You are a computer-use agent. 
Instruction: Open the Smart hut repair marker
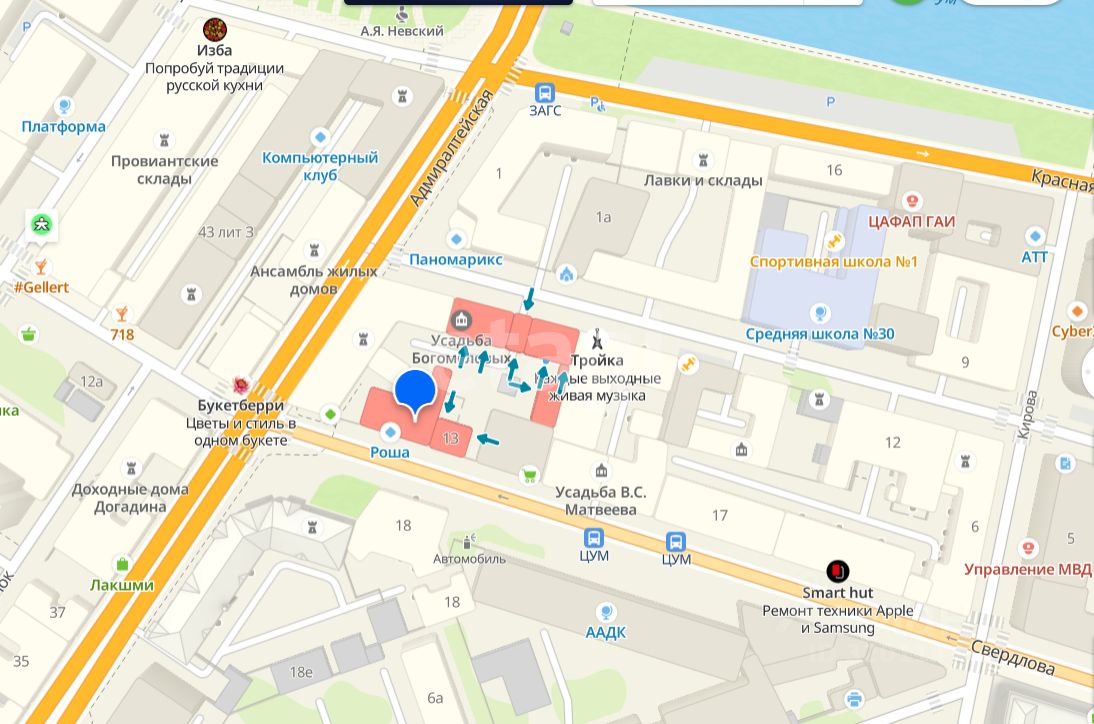tap(838, 572)
